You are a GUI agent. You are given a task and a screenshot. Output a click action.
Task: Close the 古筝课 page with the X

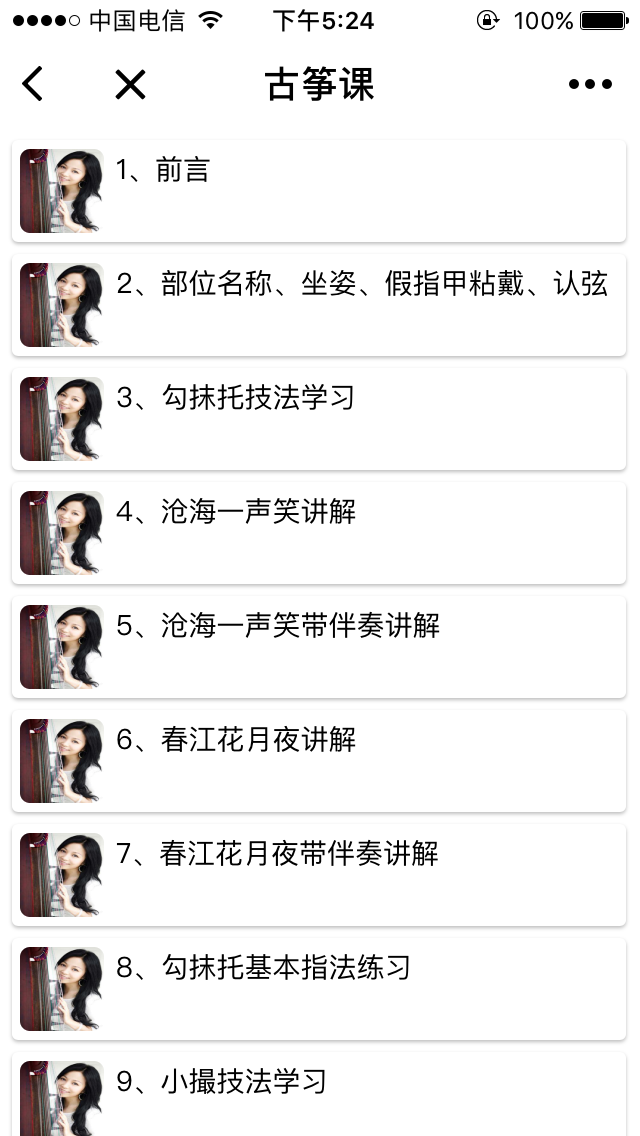click(130, 84)
